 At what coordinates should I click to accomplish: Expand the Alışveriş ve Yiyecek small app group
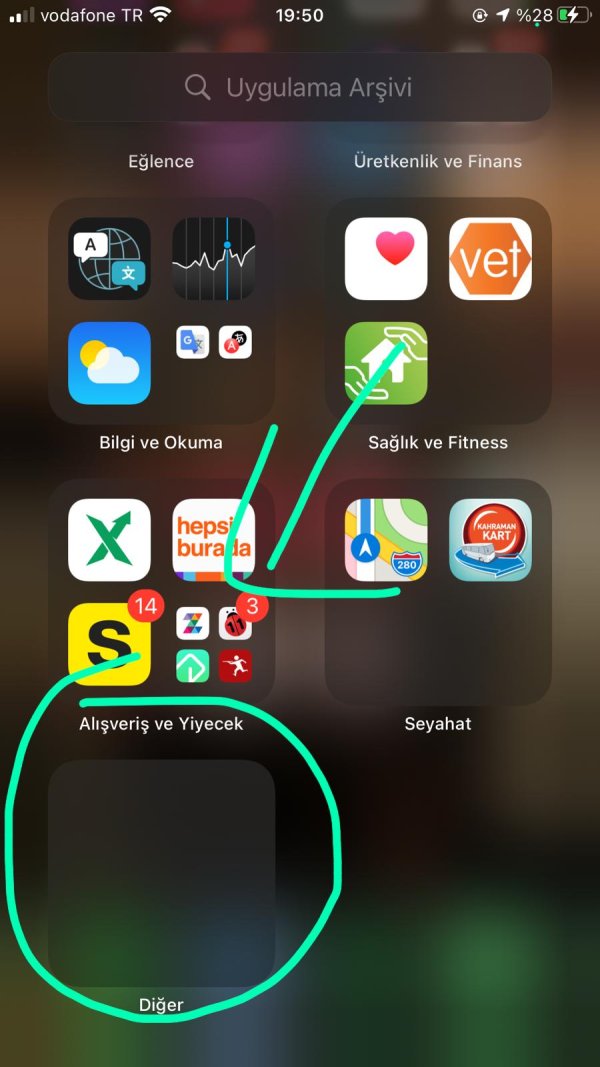pos(213,644)
